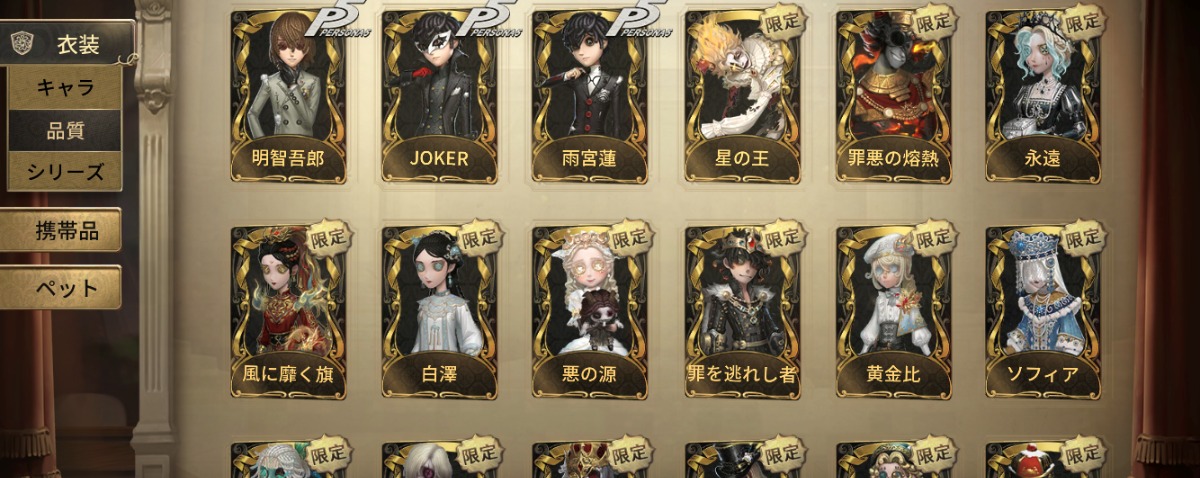Select the 黄金比 costume card
Image resolution: width=1200 pixels, height=478 pixels.
(892, 311)
